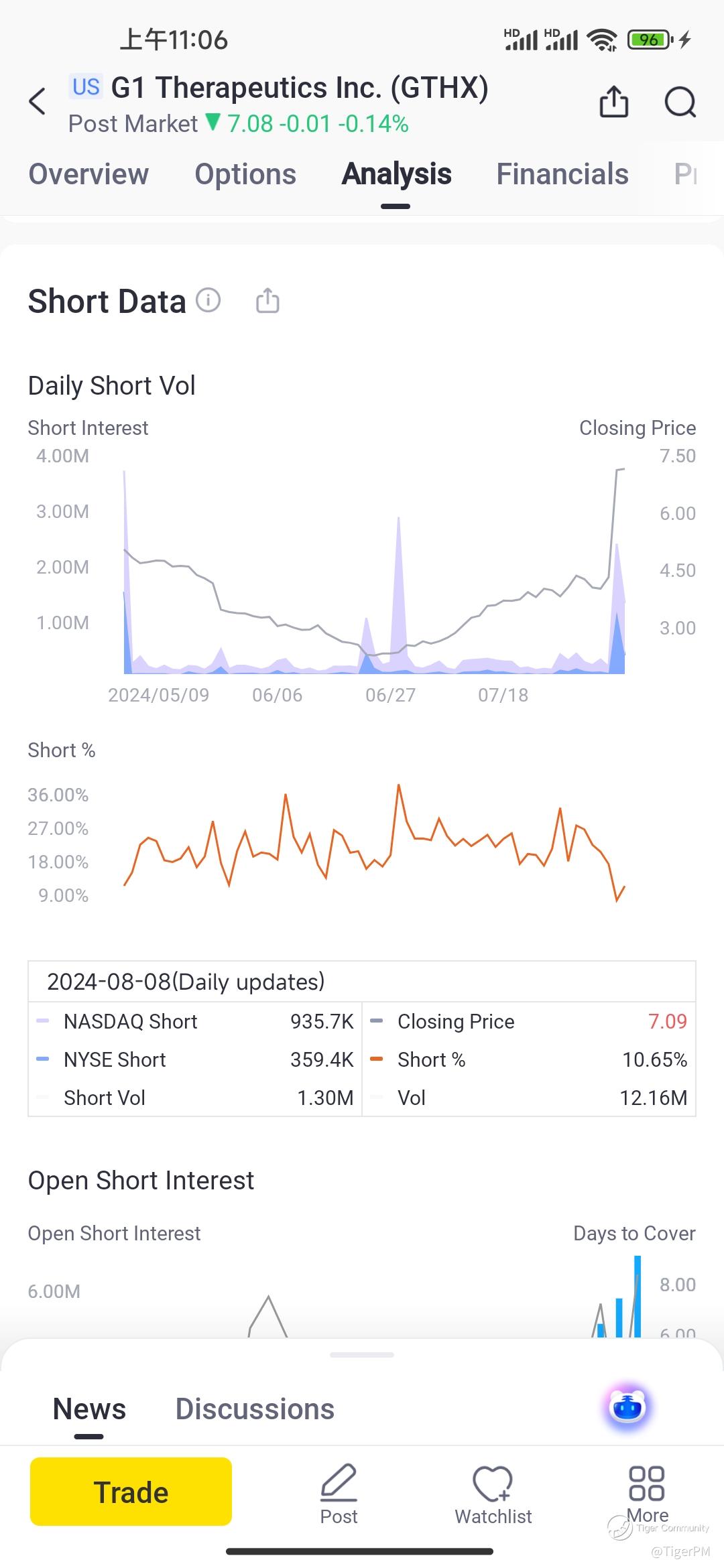Select the Analysis tab
Screen dimensions: 724x1568
coord(397,174)
